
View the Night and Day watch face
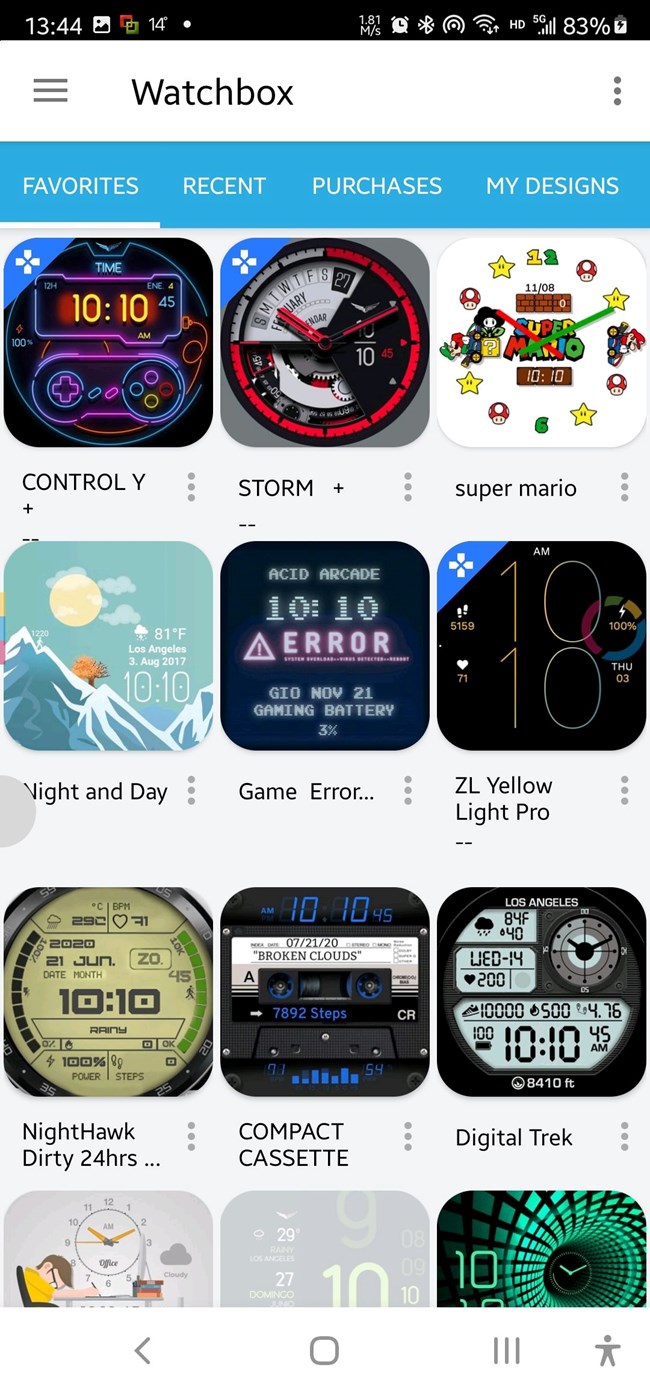tap(108, 646)
